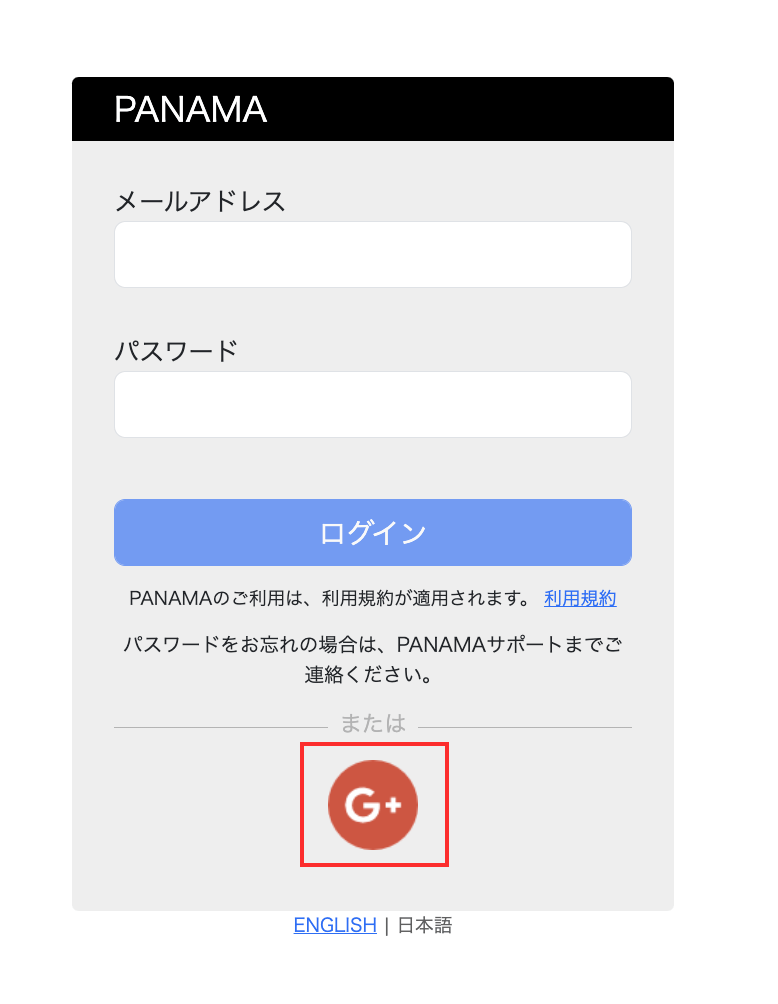Sign in with the Google+ icon

pos(373,805)
